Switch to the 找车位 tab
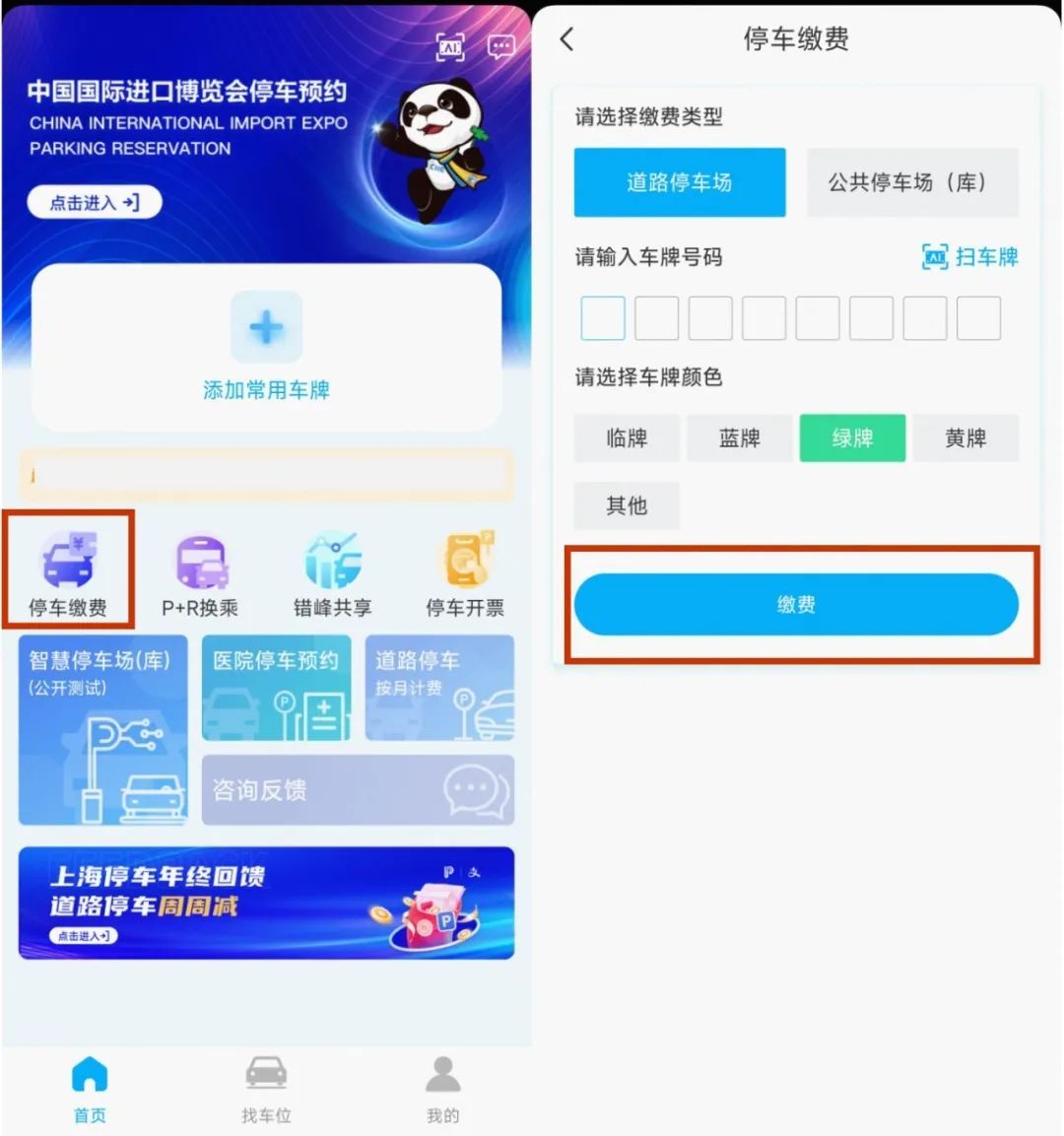The image size is (1064, 1136). pos(266,1088)
